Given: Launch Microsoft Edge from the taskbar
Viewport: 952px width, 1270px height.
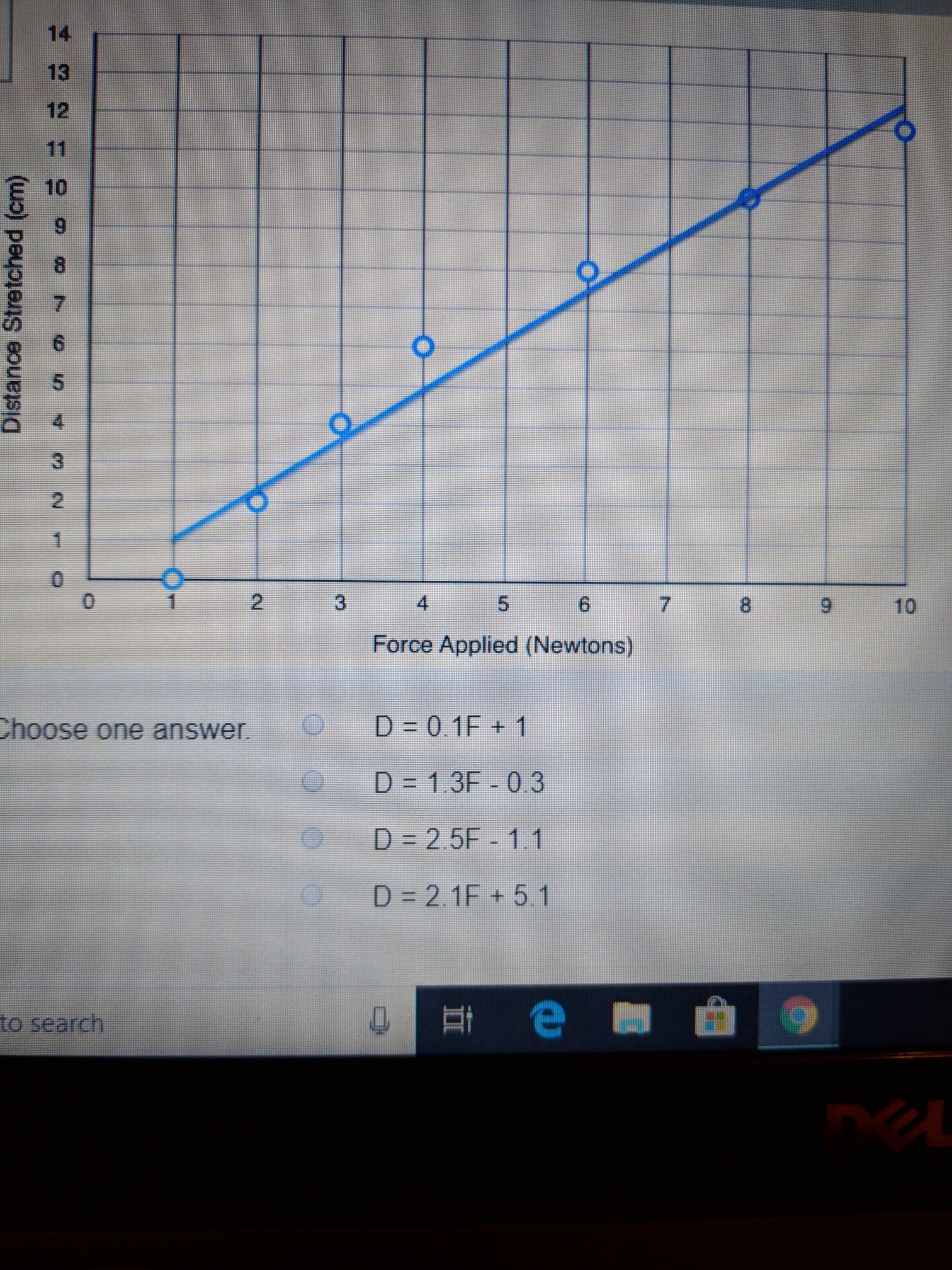Looking at the screenshot, I should point(546,1020).
